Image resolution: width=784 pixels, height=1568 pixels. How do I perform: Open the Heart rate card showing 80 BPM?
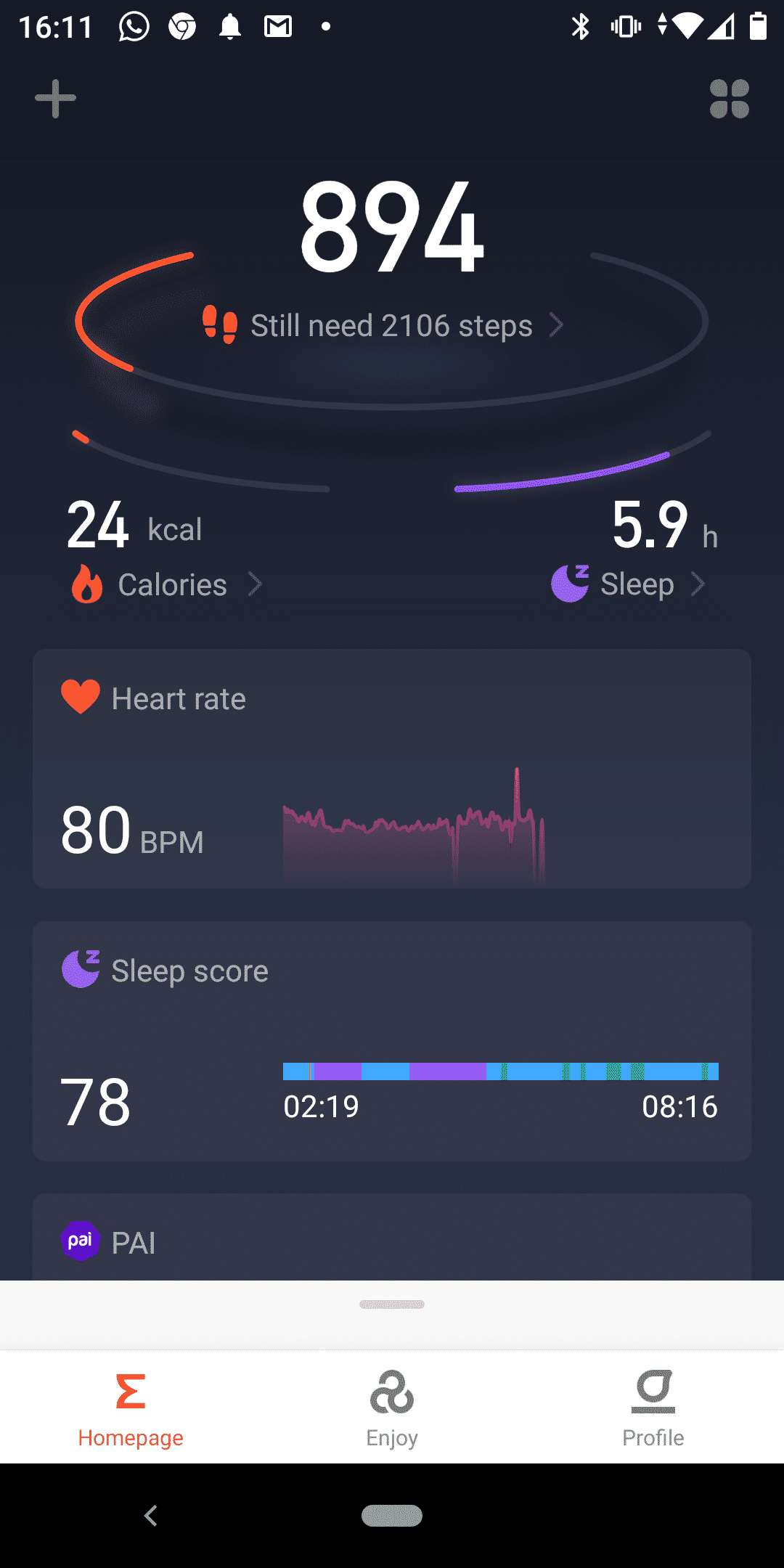coord(392,769)
